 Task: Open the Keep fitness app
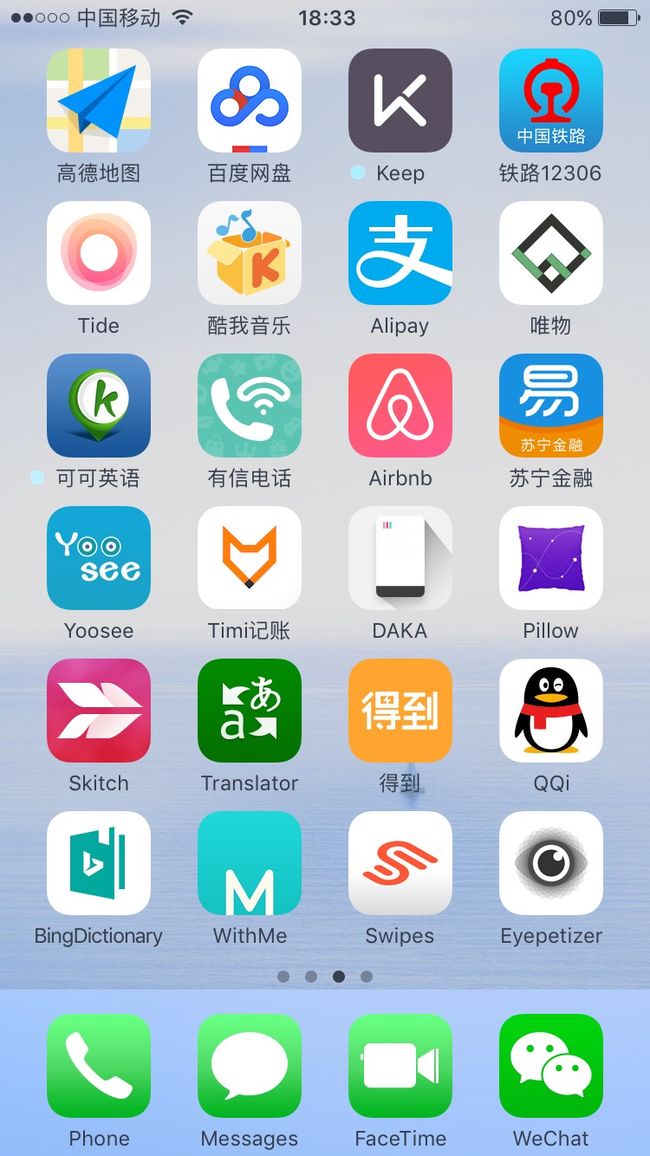point(400,100)
